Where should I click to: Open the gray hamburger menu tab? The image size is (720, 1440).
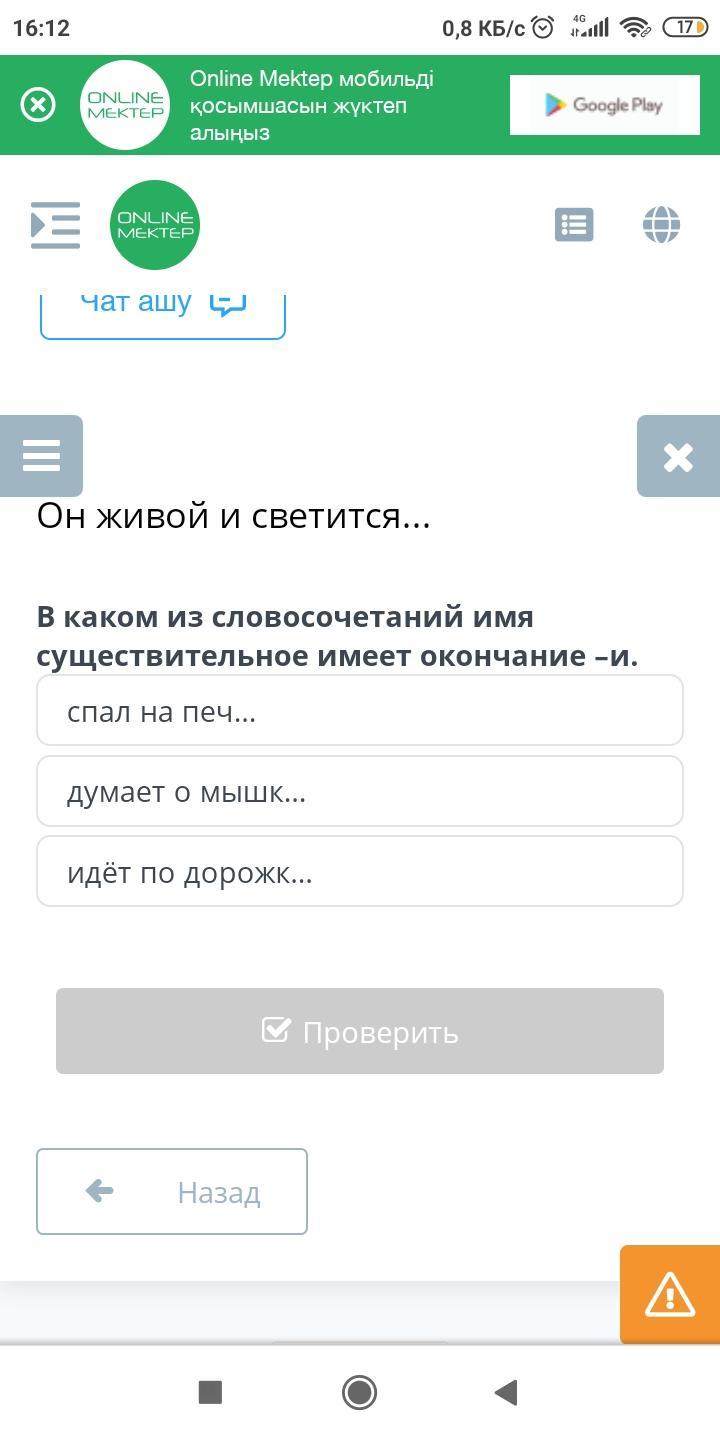tap(41, 456)
